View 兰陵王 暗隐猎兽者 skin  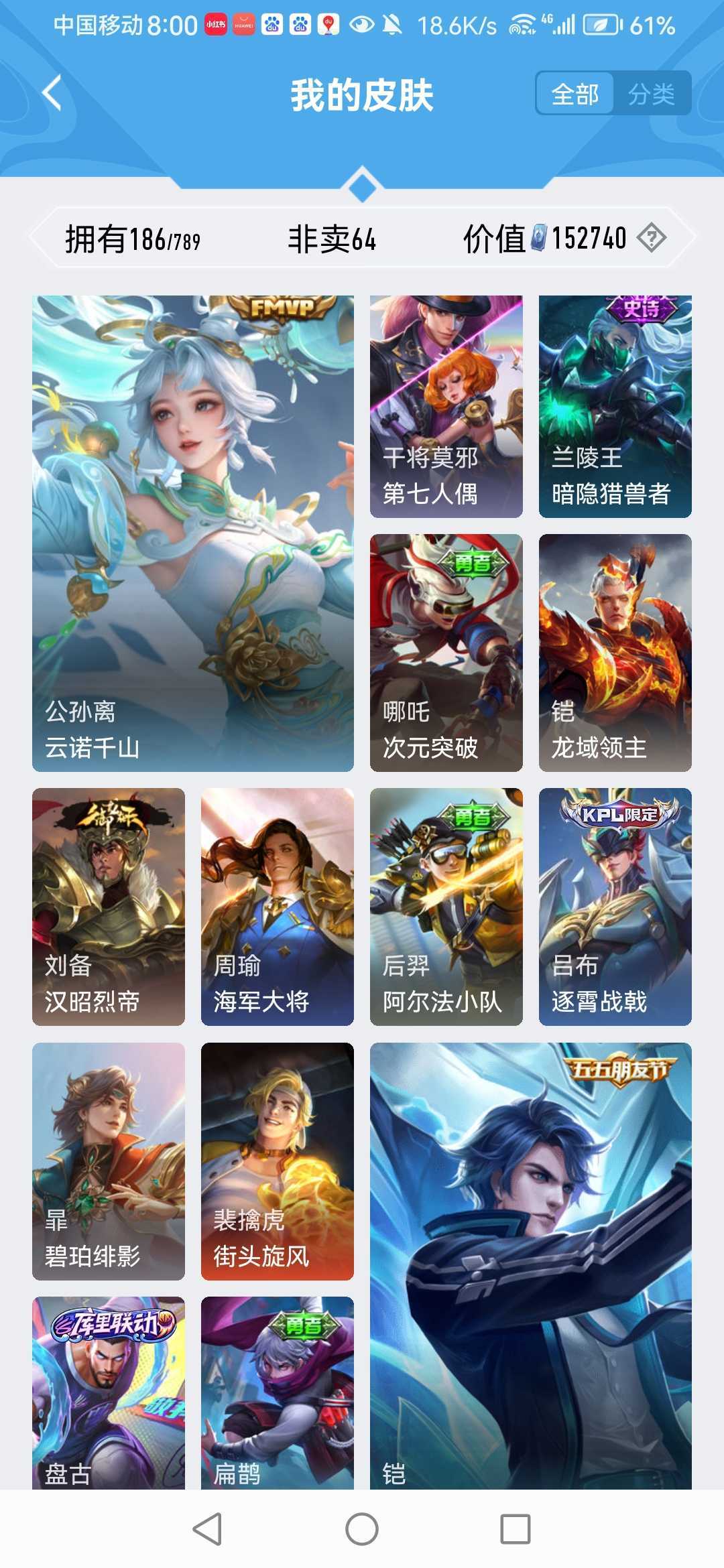coord(615,407)
